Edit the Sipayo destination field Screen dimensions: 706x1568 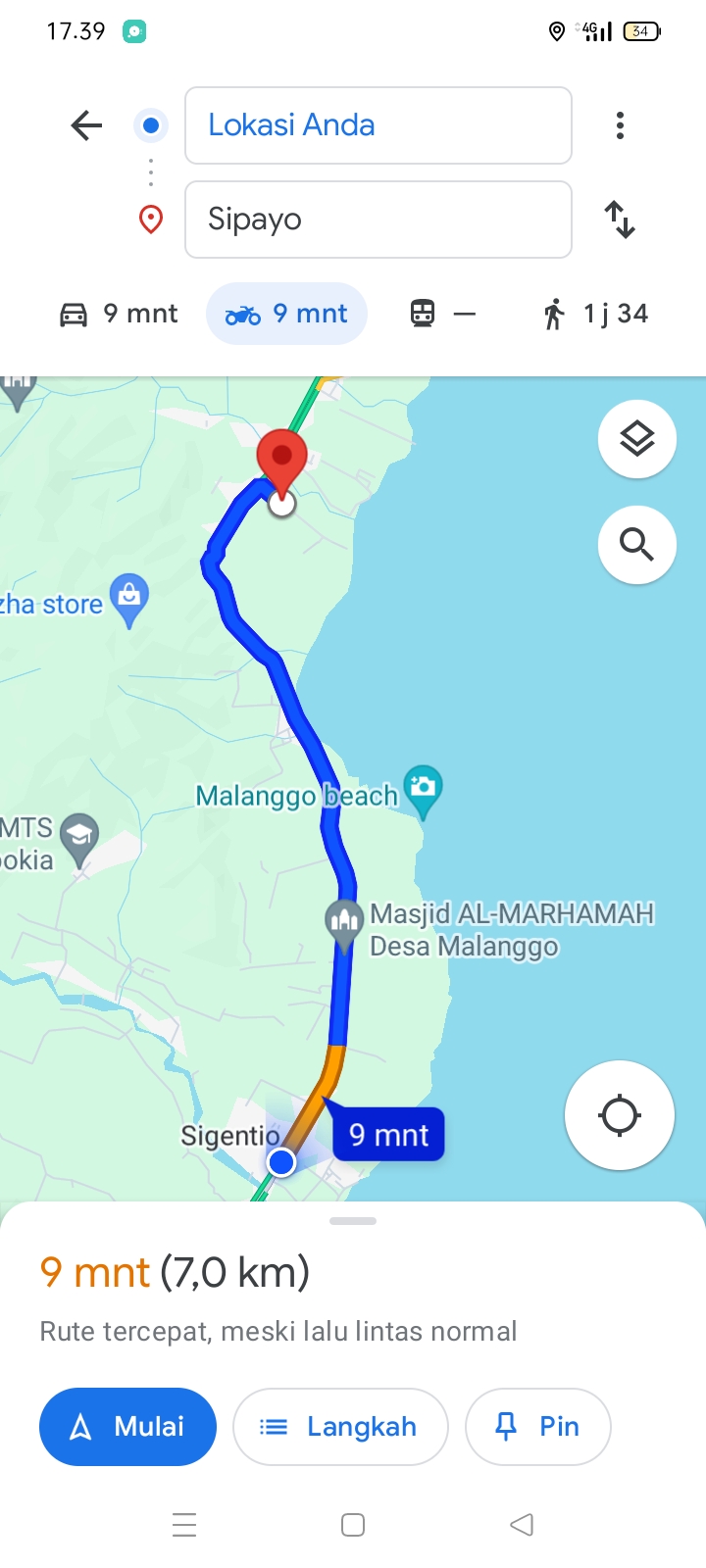378,220
